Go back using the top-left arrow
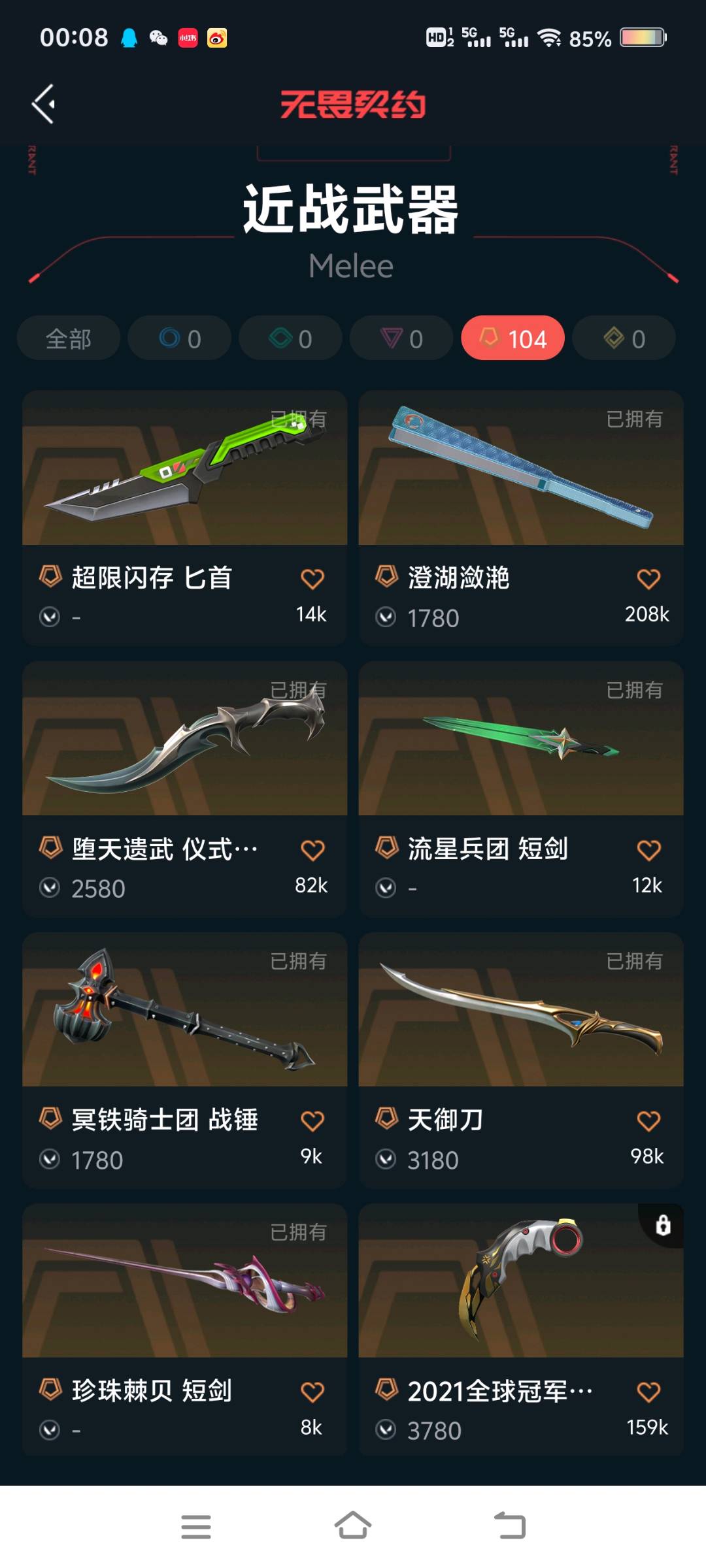 44,104
